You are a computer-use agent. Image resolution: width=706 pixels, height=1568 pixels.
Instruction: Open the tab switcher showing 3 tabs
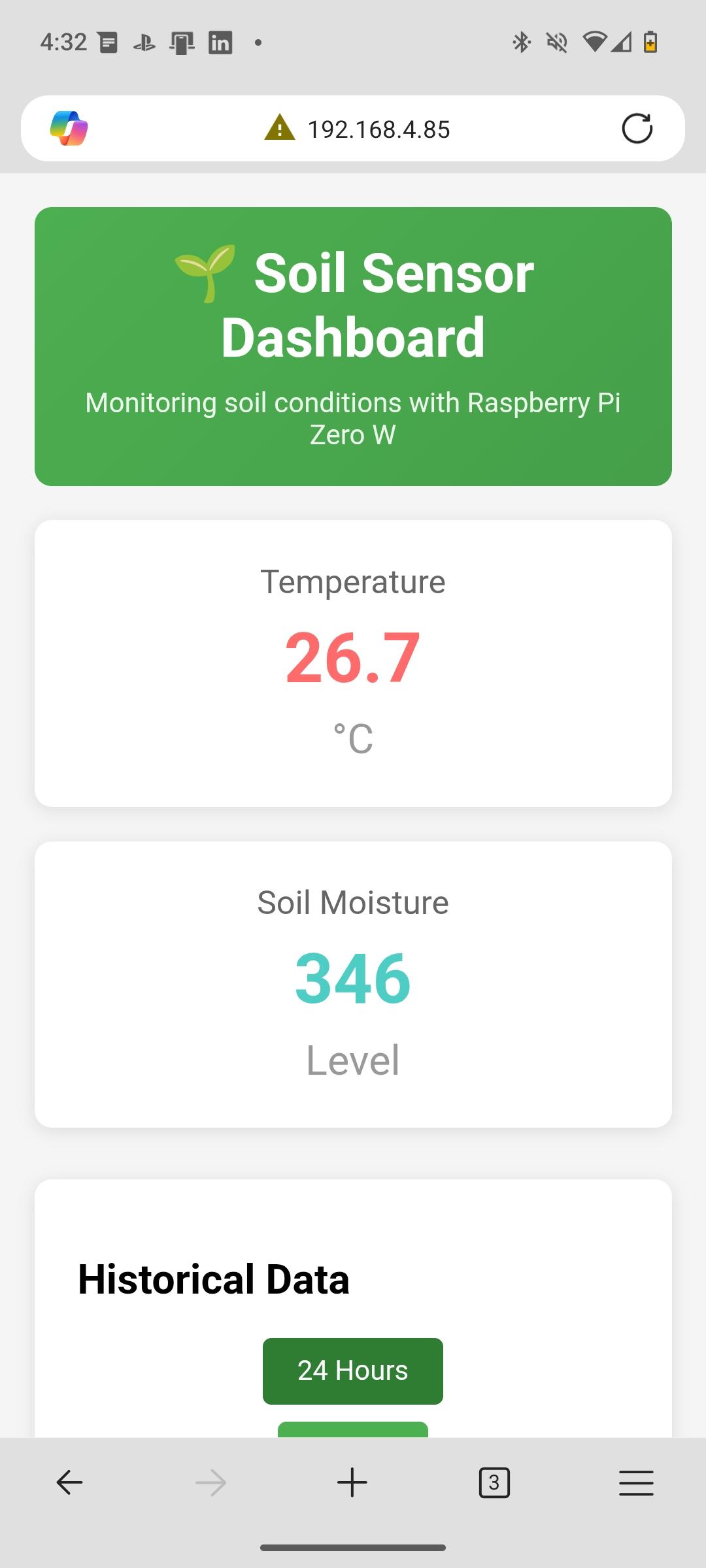pyautogui.click(x=494, y=1482)
